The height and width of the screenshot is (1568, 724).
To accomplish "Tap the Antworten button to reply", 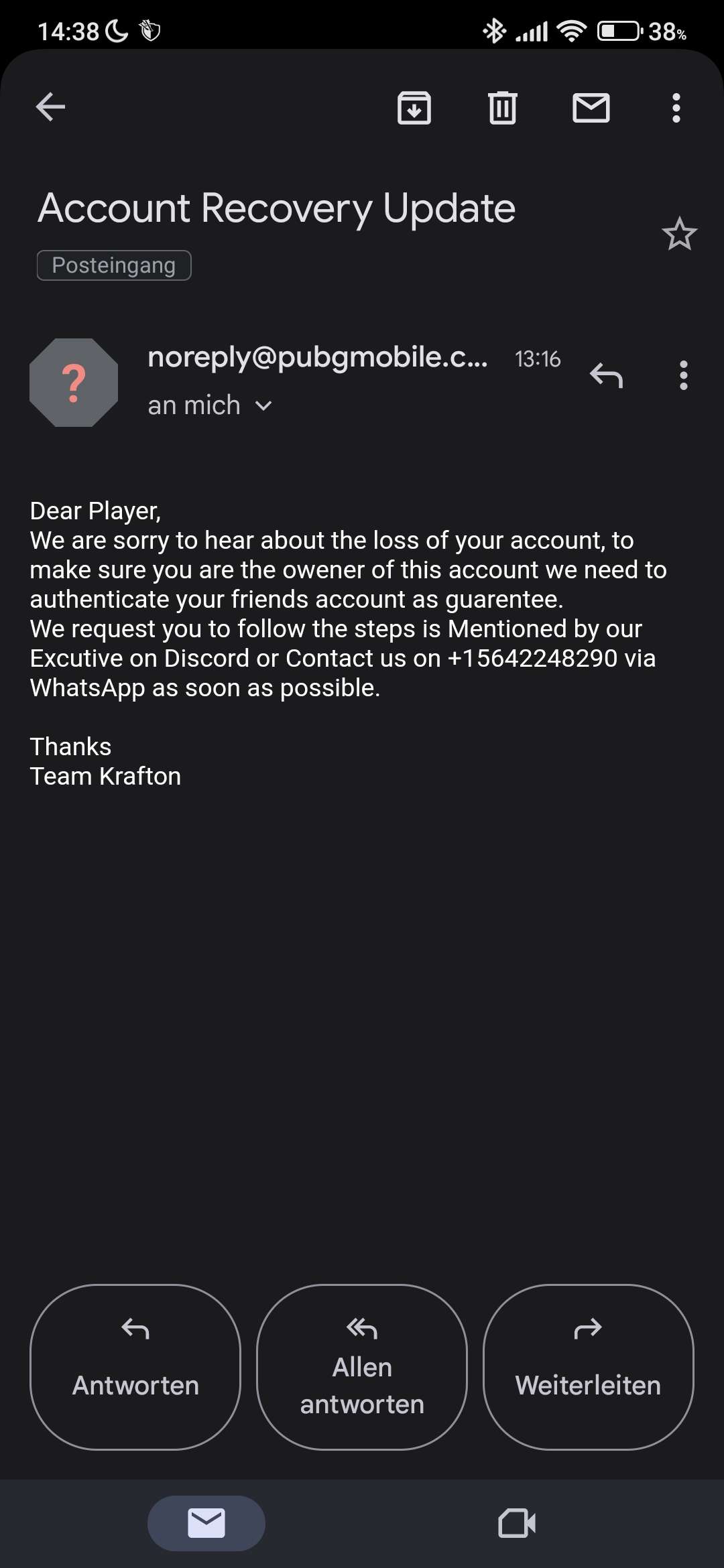I will pyautogui.click(x=134, y=1367).
